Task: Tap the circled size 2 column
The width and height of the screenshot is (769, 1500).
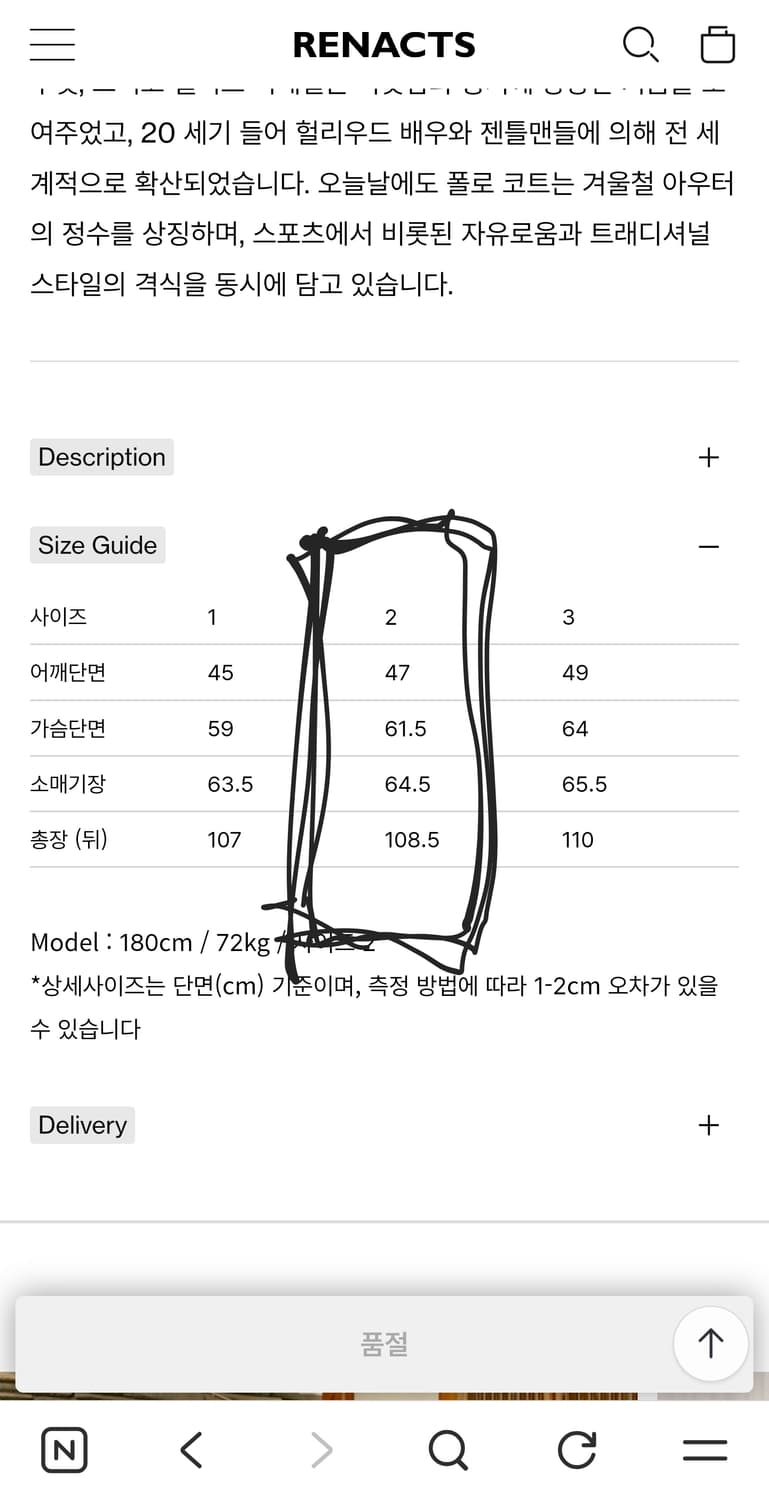Action: click(x=390, y=729)
